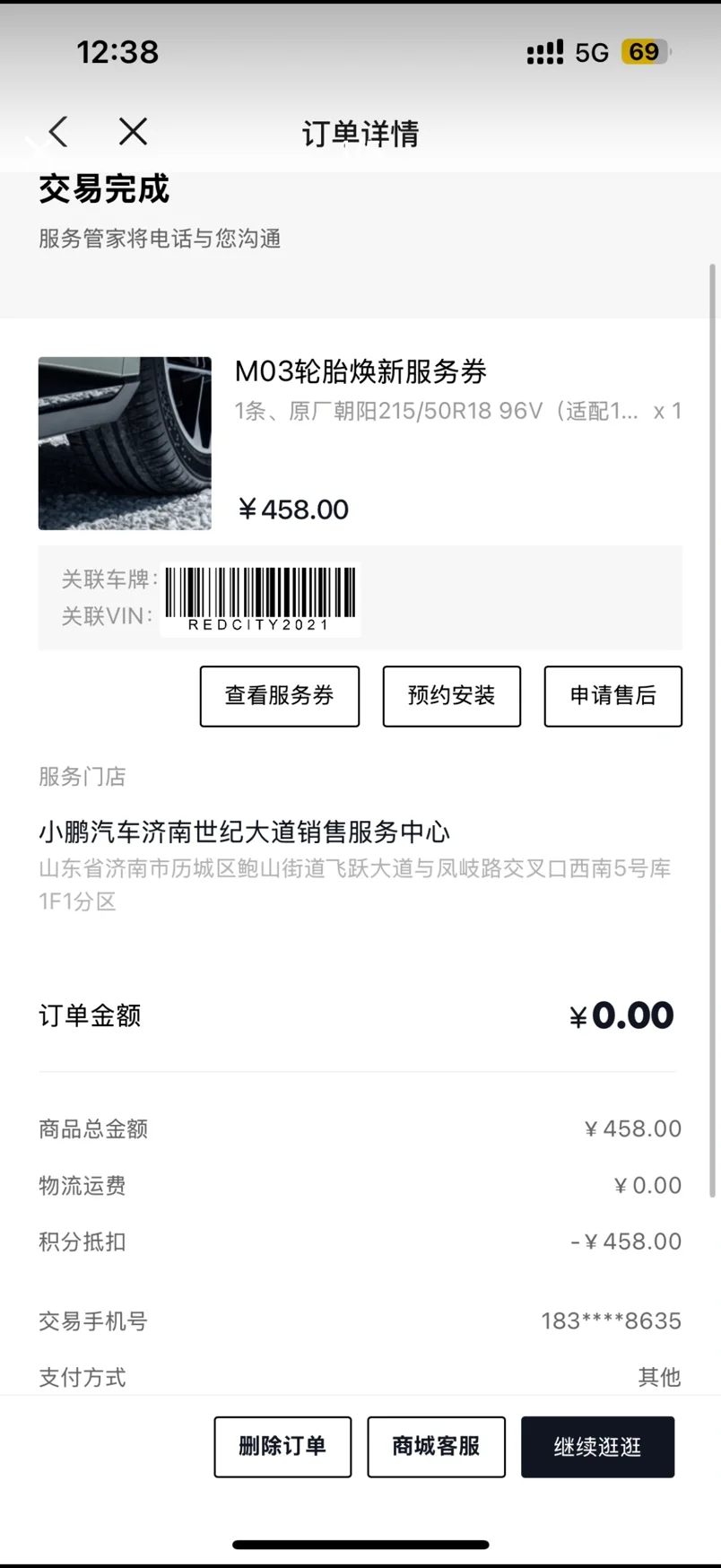Close the order details page
721x1568 pixels.
(x=133, y=132)
